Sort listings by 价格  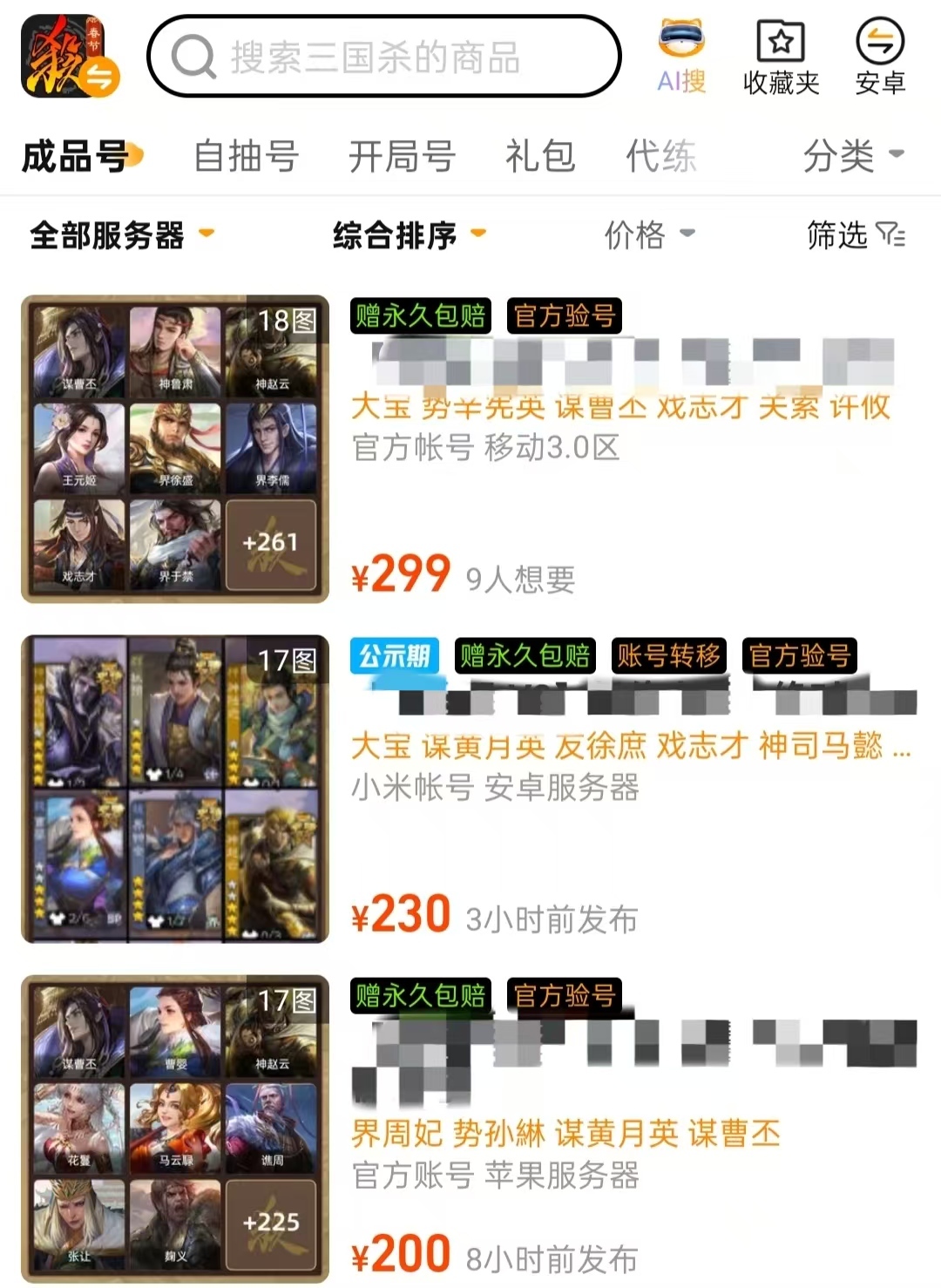click(650, 234)
